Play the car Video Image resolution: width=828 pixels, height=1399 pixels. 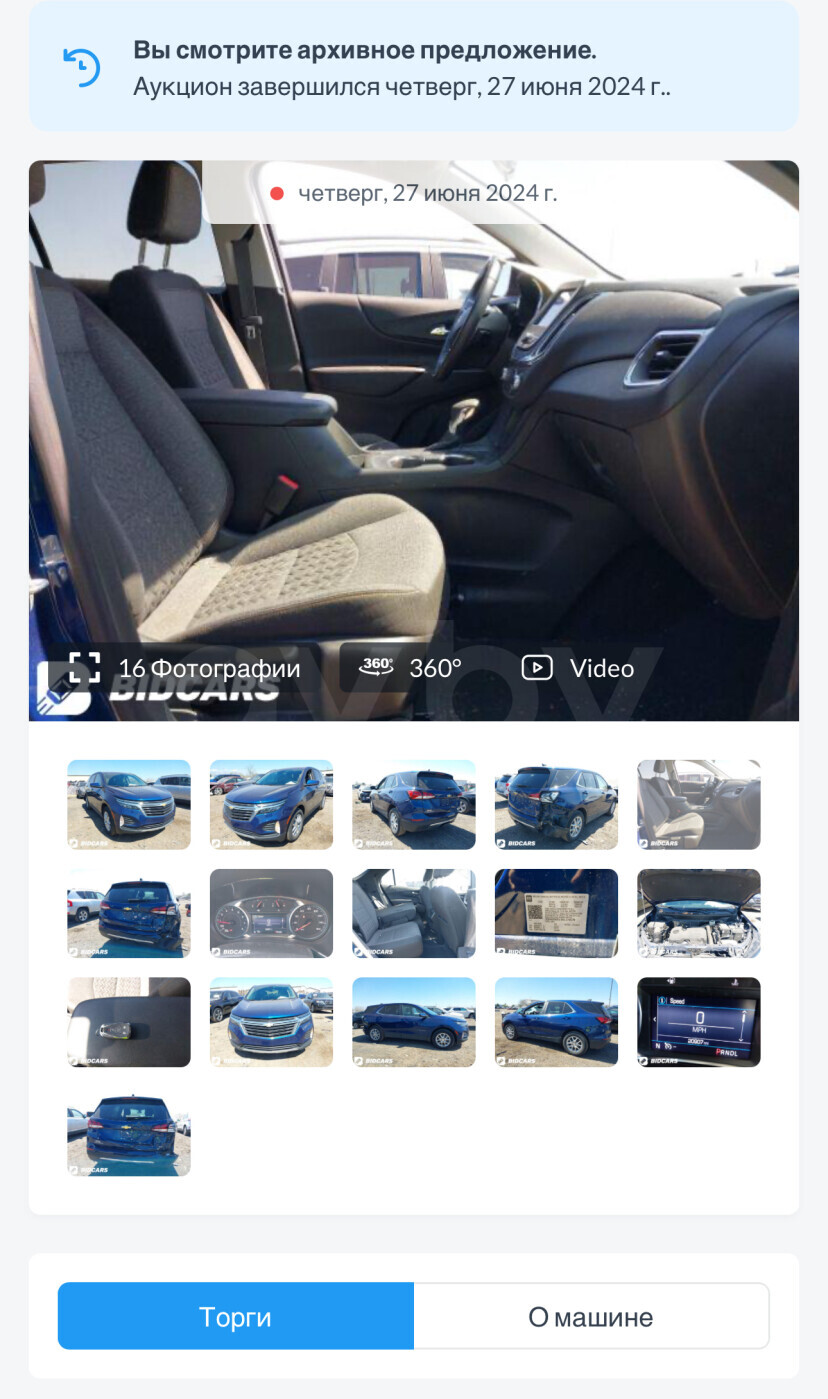click(578, 668)
